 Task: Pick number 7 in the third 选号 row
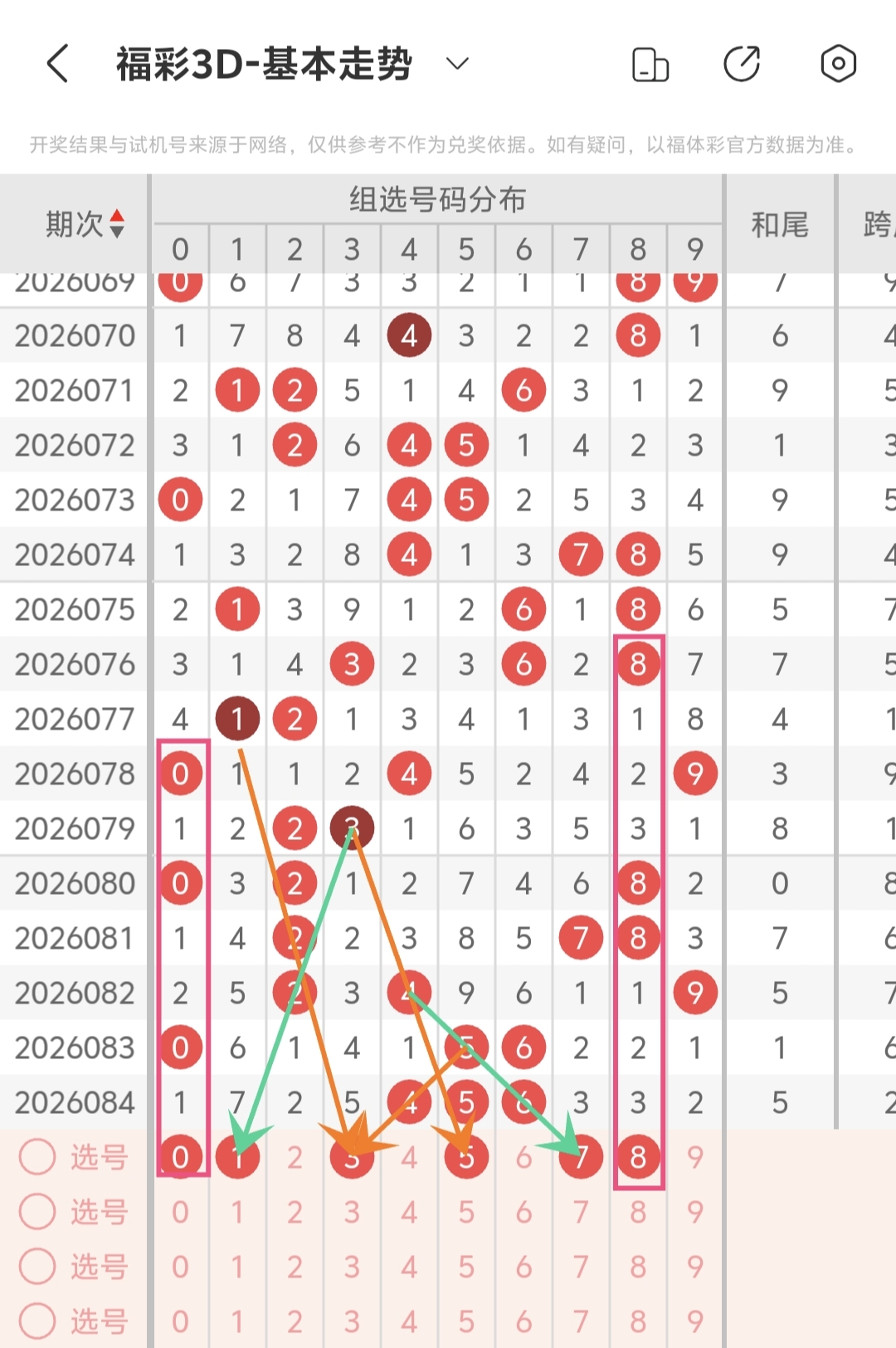[x=581, y=1267]
